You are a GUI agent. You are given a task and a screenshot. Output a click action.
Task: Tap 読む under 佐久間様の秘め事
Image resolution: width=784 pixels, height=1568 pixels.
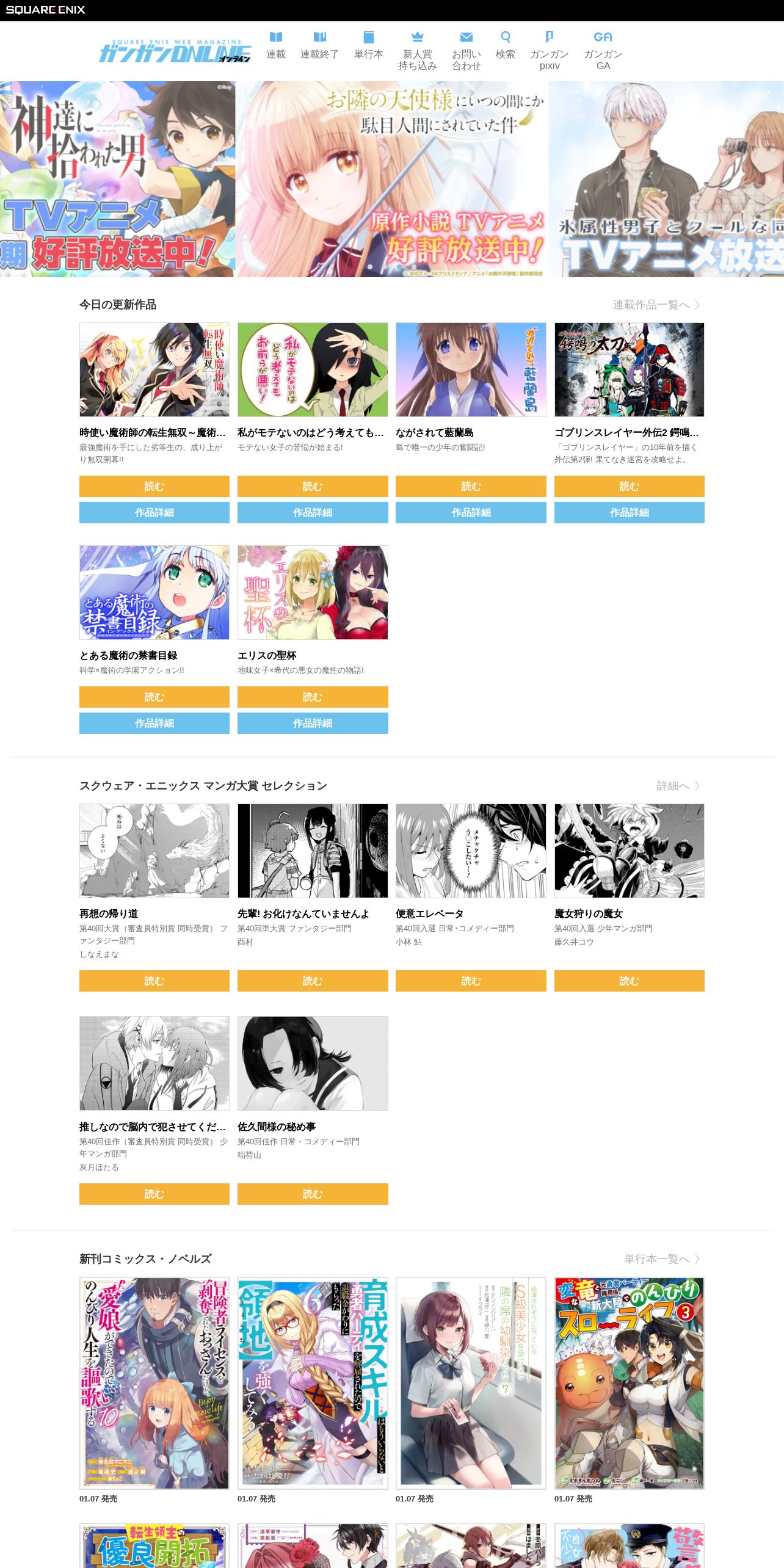coord(313,1194)
